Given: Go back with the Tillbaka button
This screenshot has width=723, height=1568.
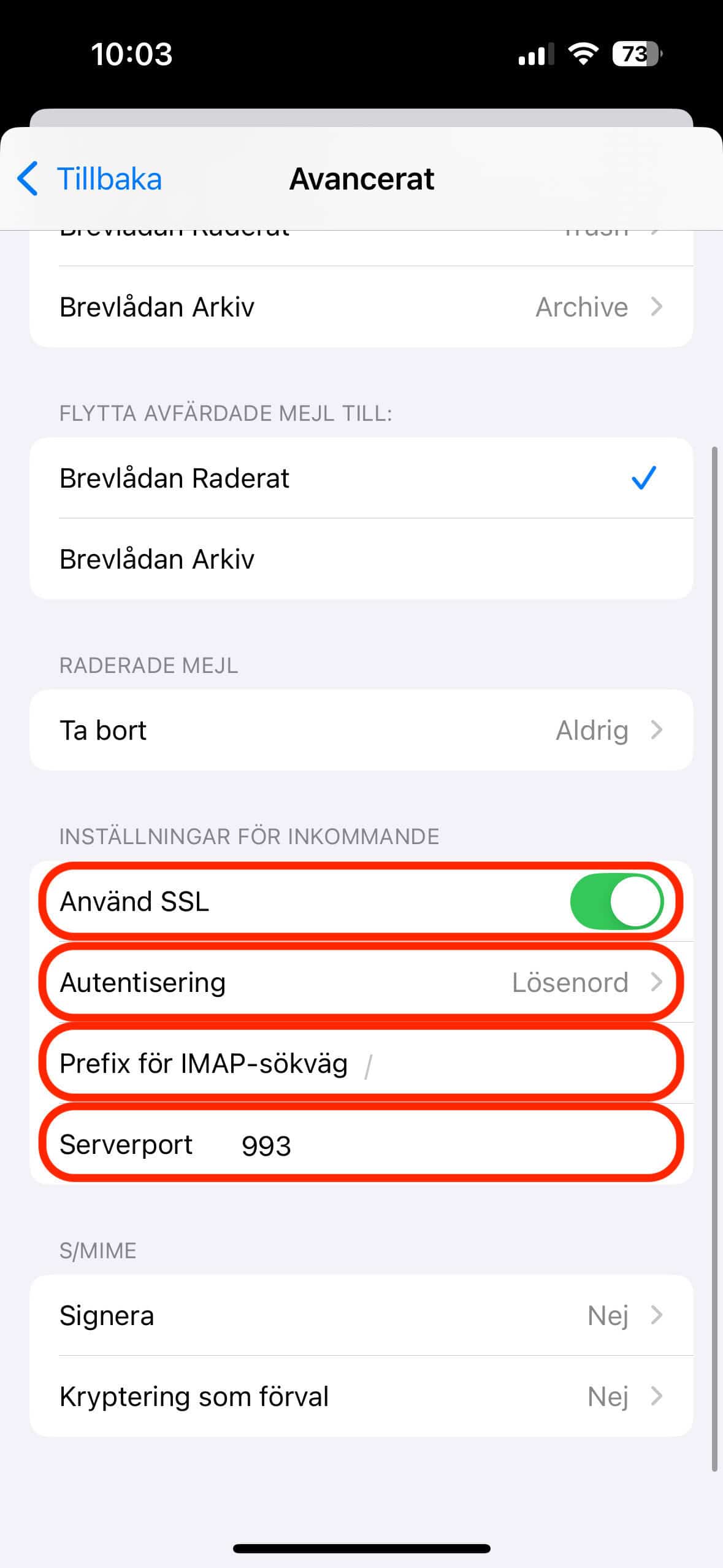Looking at the screenshot, I should [x=90, y=179].
